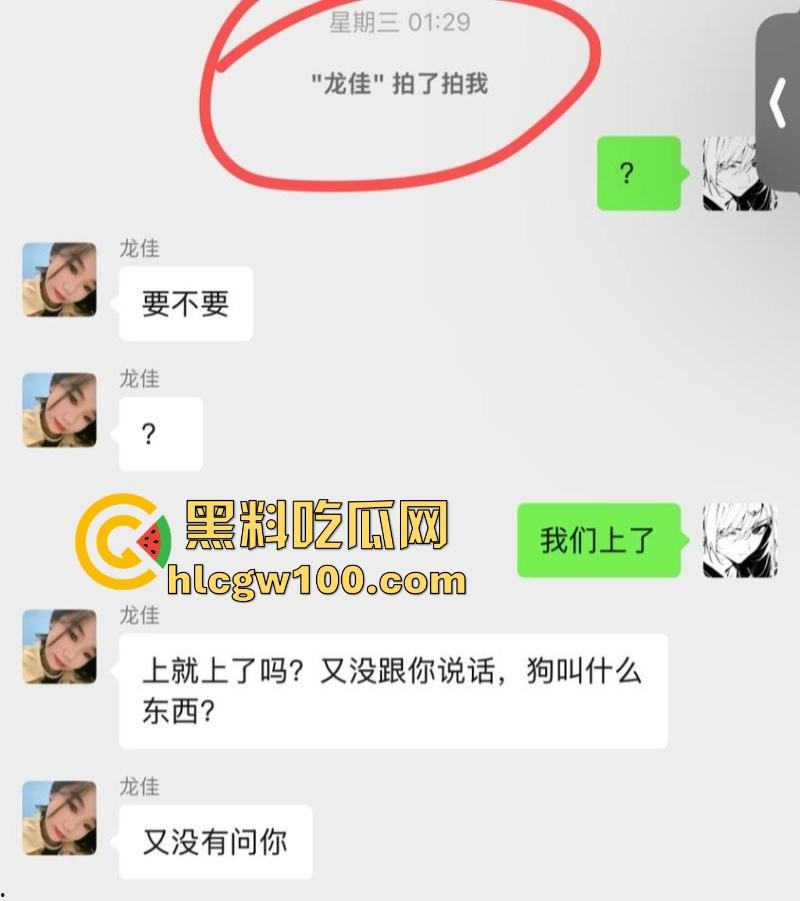Click 龙佳's avatar by the "上就上了吗" reply
800x901 pixels.
58,648
